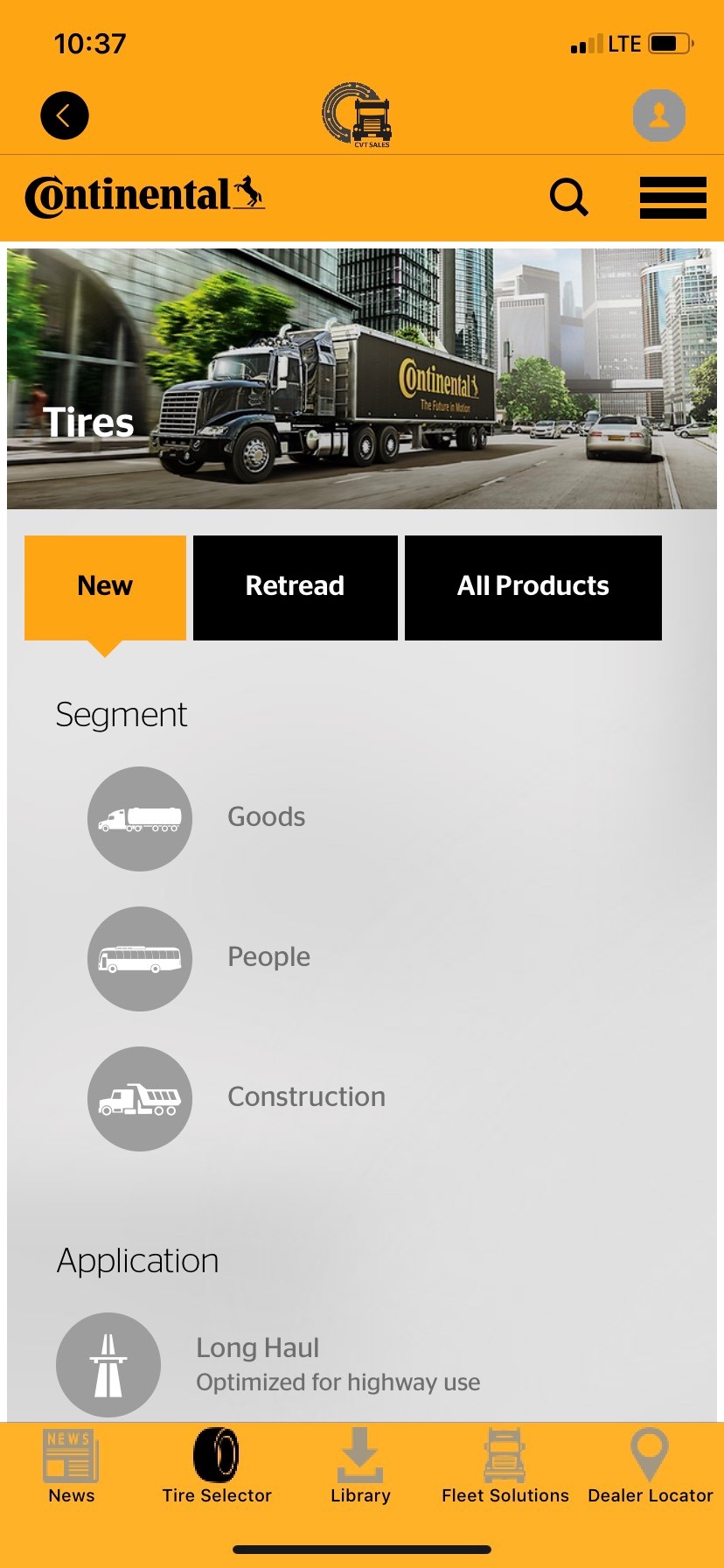Select the Goods tanker truck icon
The image size is (724, 1568).
click(139, 818)
